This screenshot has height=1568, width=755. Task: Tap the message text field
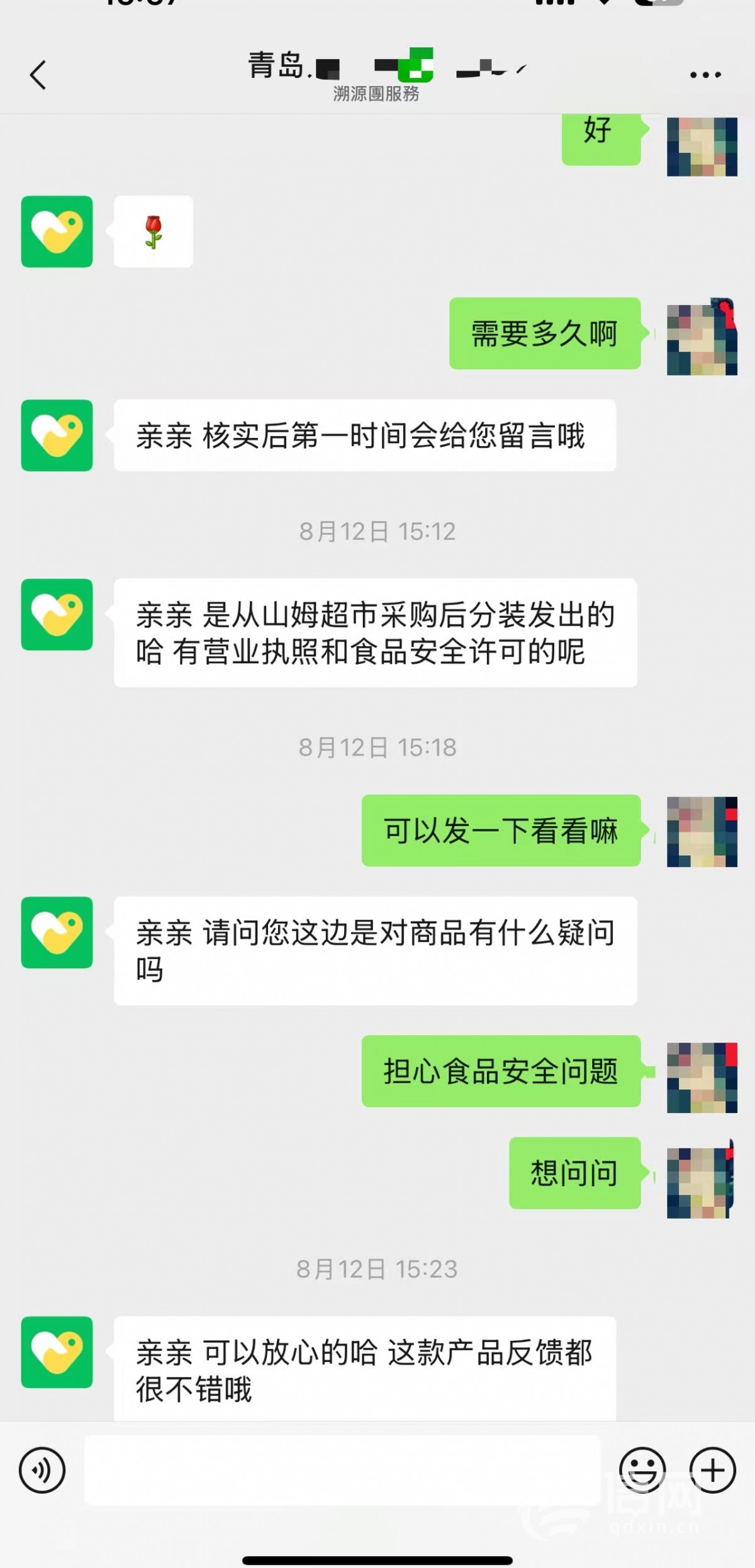click(342, 1470)
